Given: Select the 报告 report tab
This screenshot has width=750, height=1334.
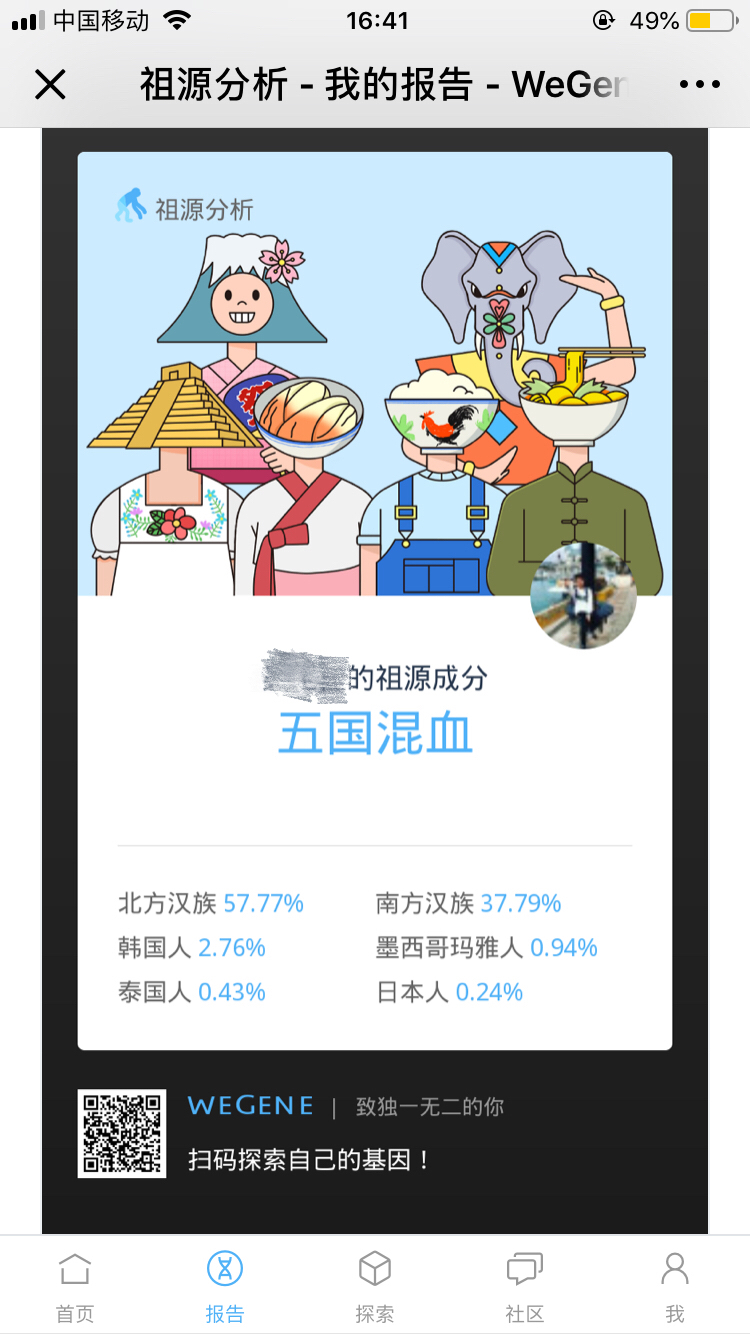Looking at the screenshot, I should click(x=225, y=1286).
